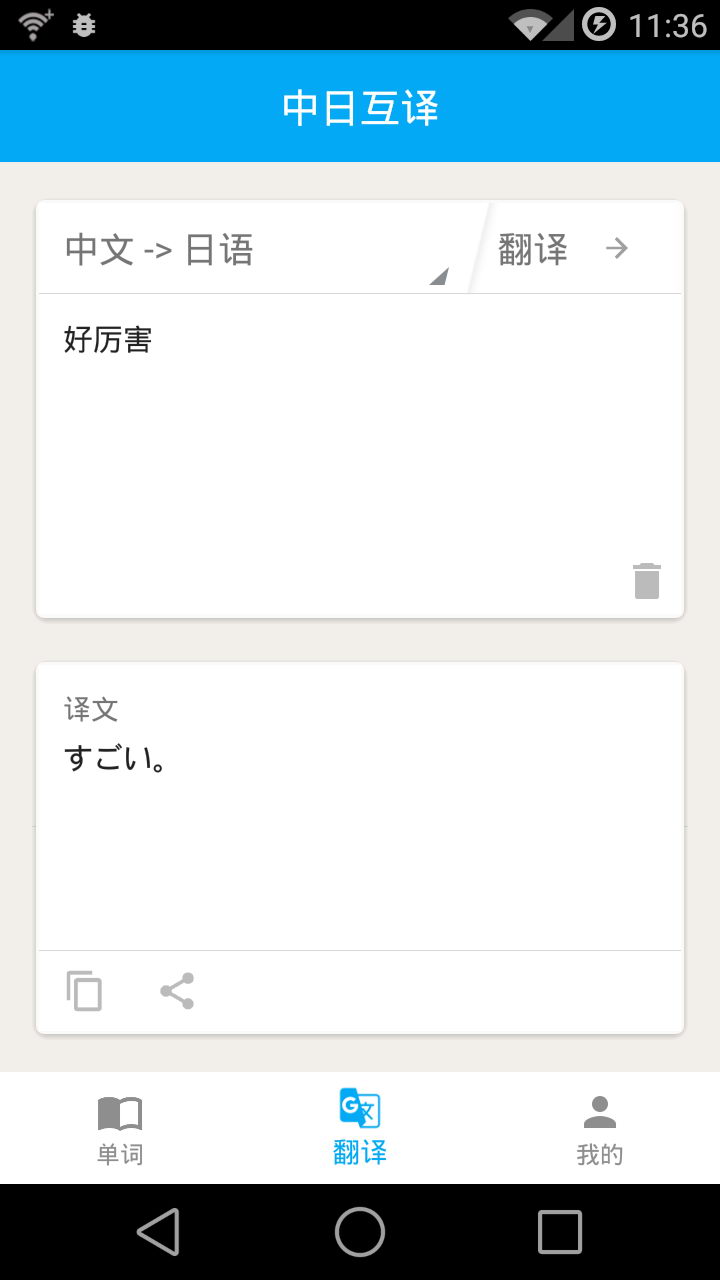Go back using the system back button

pos(159,1231)
